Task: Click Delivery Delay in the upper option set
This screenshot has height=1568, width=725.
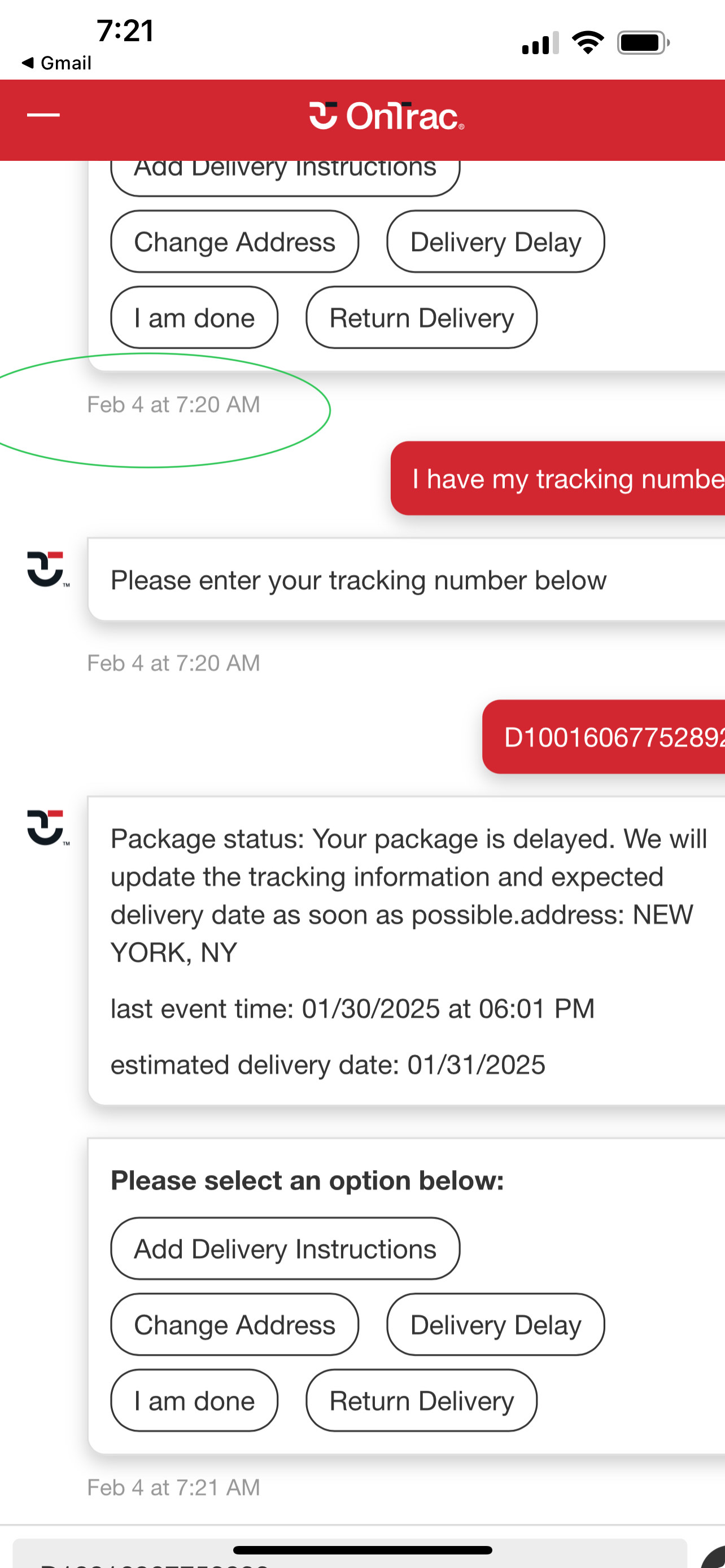Action: [x=495, y=241]
